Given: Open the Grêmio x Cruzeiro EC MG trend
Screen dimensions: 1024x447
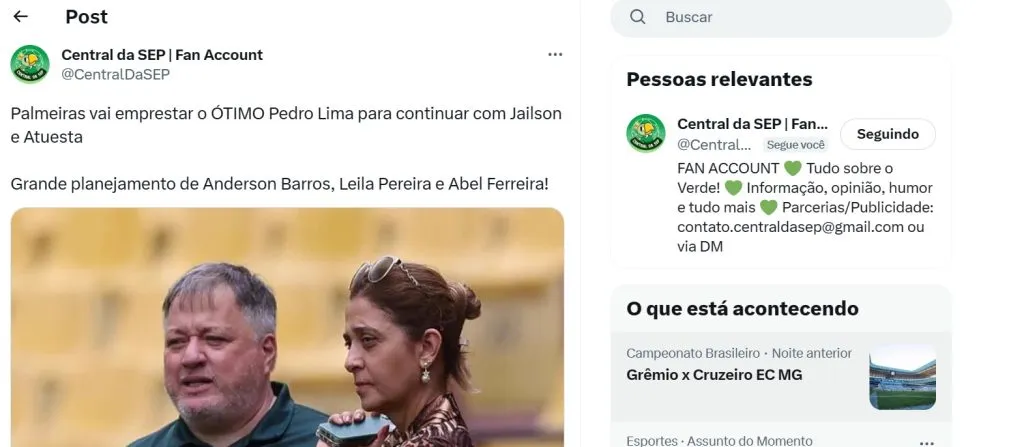Looking at the screenshot, I should coord(714,375).
